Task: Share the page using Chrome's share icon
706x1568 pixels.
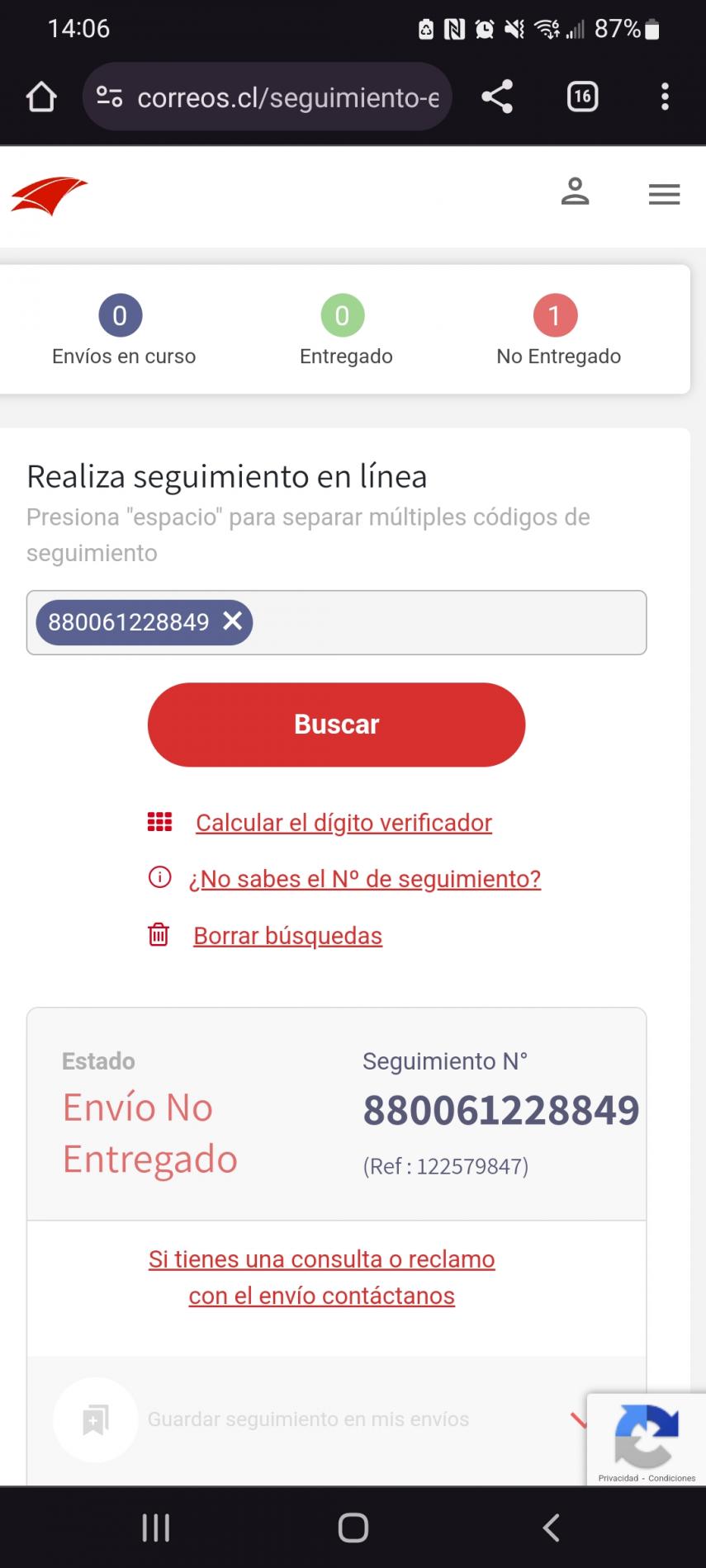Action: click(x=497, y=96)
